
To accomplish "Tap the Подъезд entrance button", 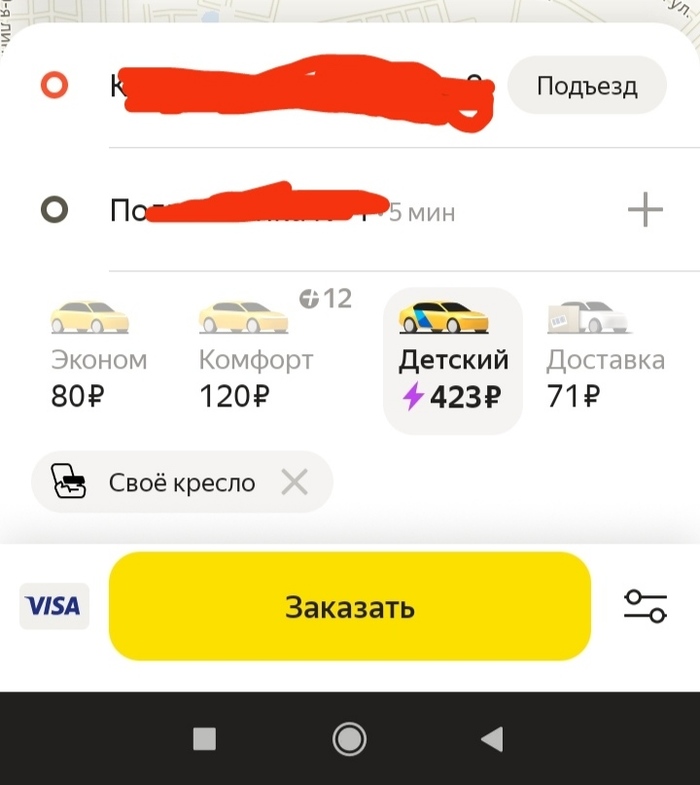I will point(586,86).
